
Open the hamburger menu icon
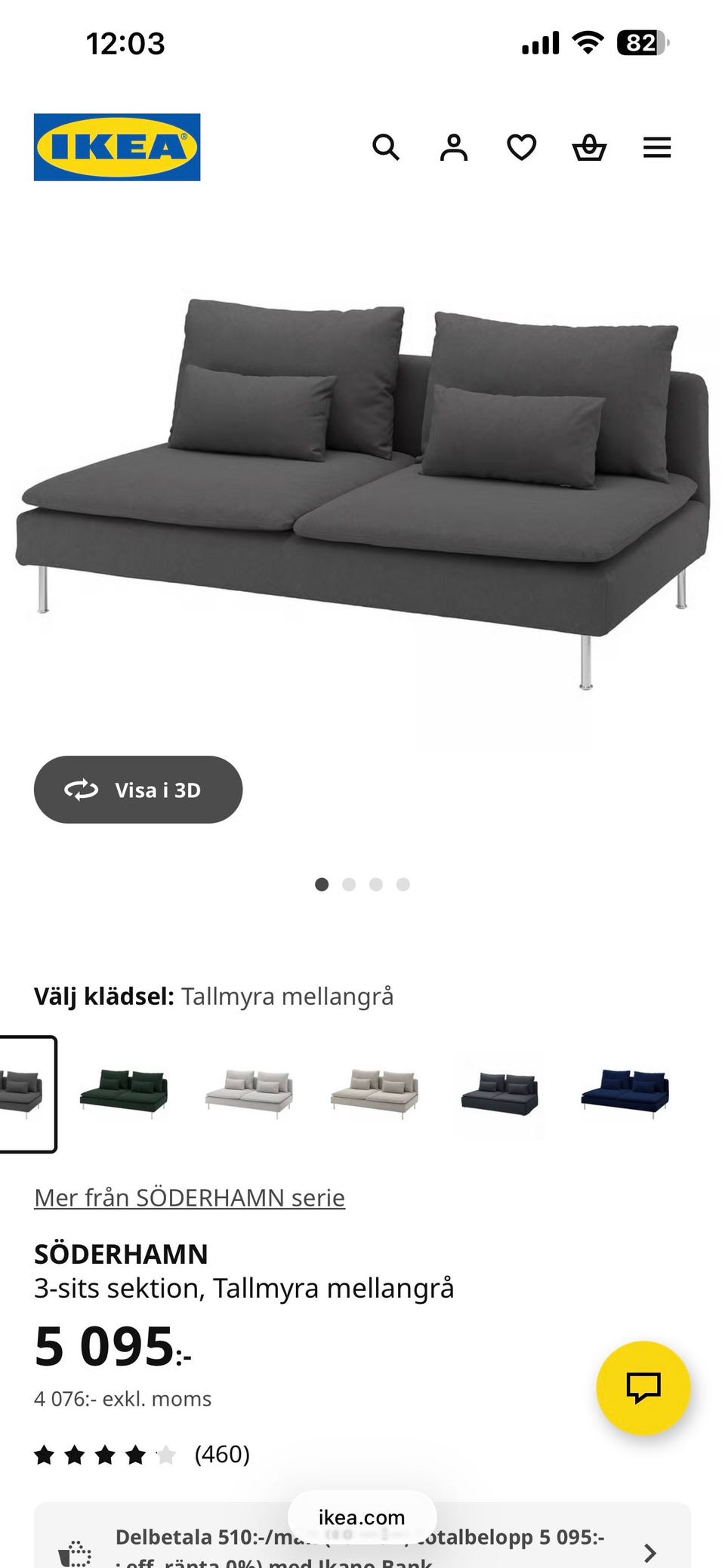(x=656, y=147)
